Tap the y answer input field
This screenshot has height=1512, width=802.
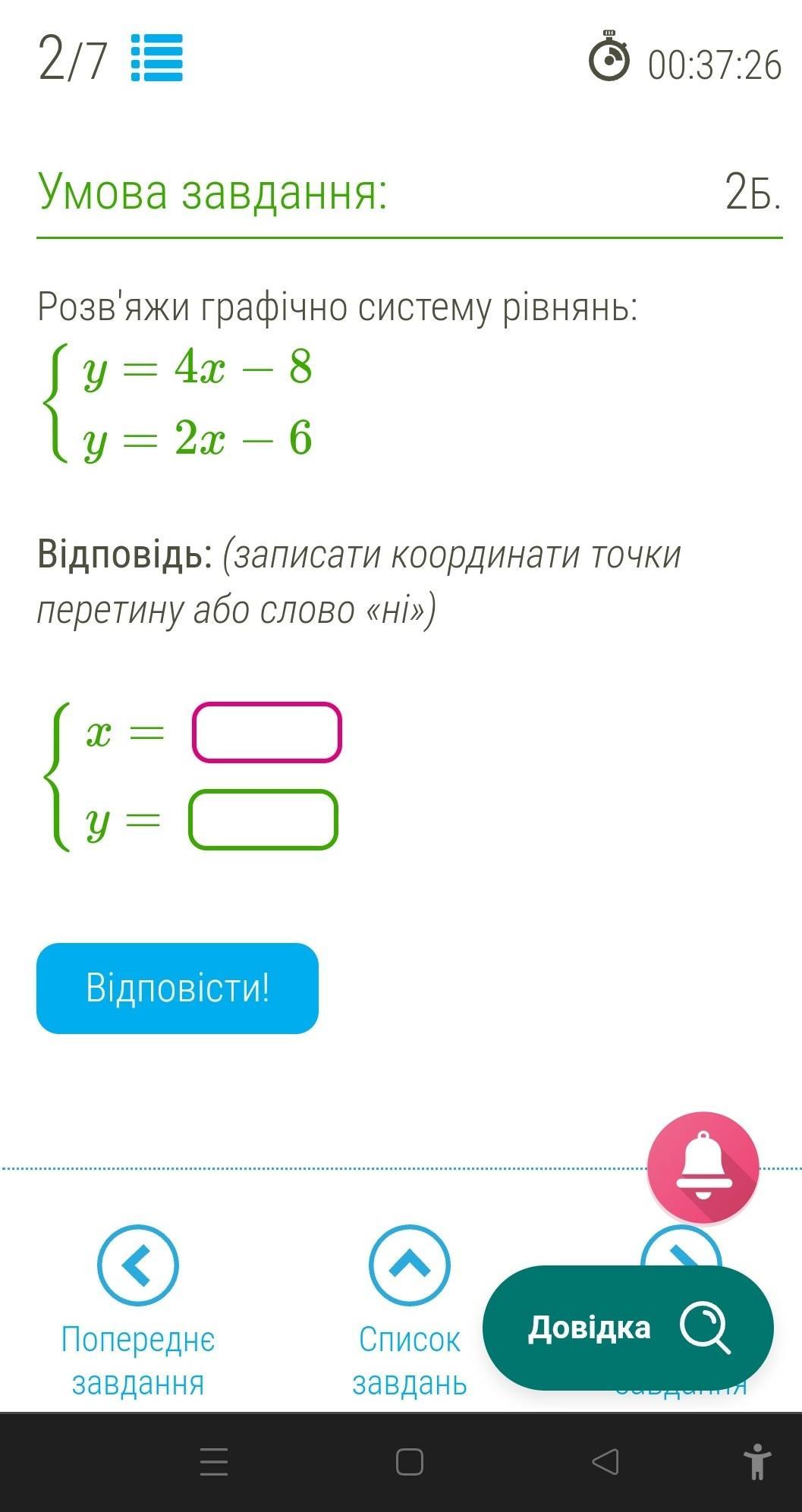pos(263,819)
